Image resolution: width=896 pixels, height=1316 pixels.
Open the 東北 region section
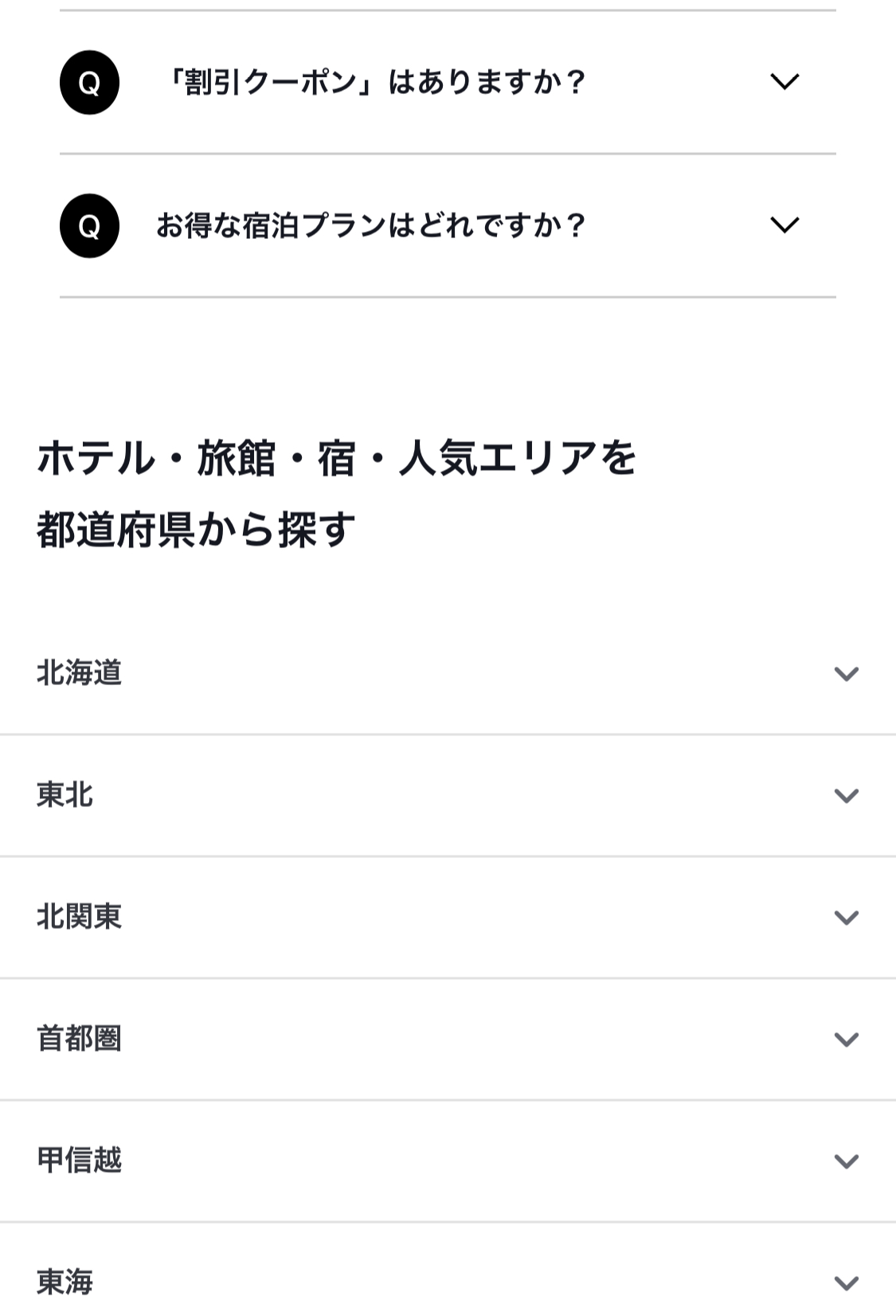click(845, 796)
